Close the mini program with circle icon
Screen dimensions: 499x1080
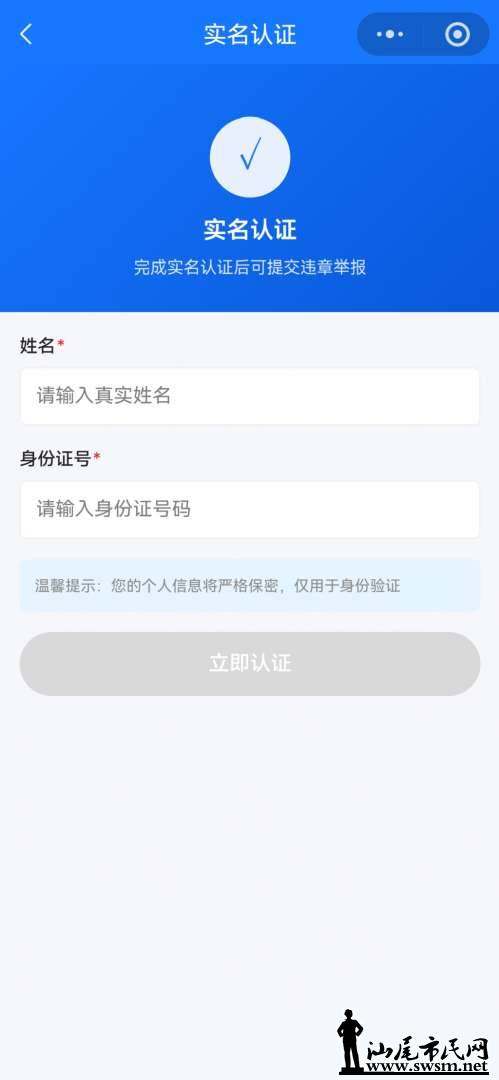tap(457, 34)
